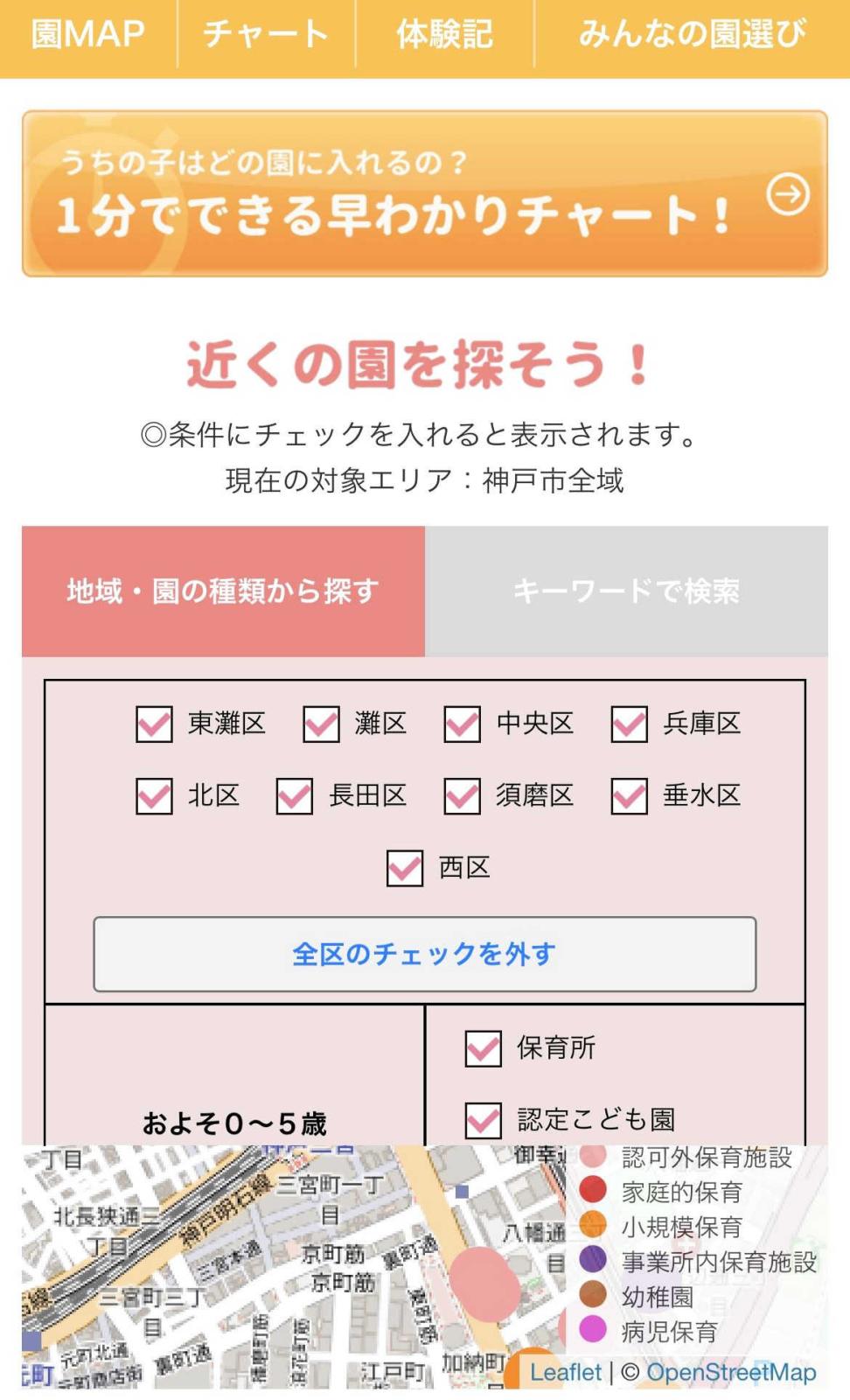Uncheck the 保育所 checkbox

pos(483,1048)
